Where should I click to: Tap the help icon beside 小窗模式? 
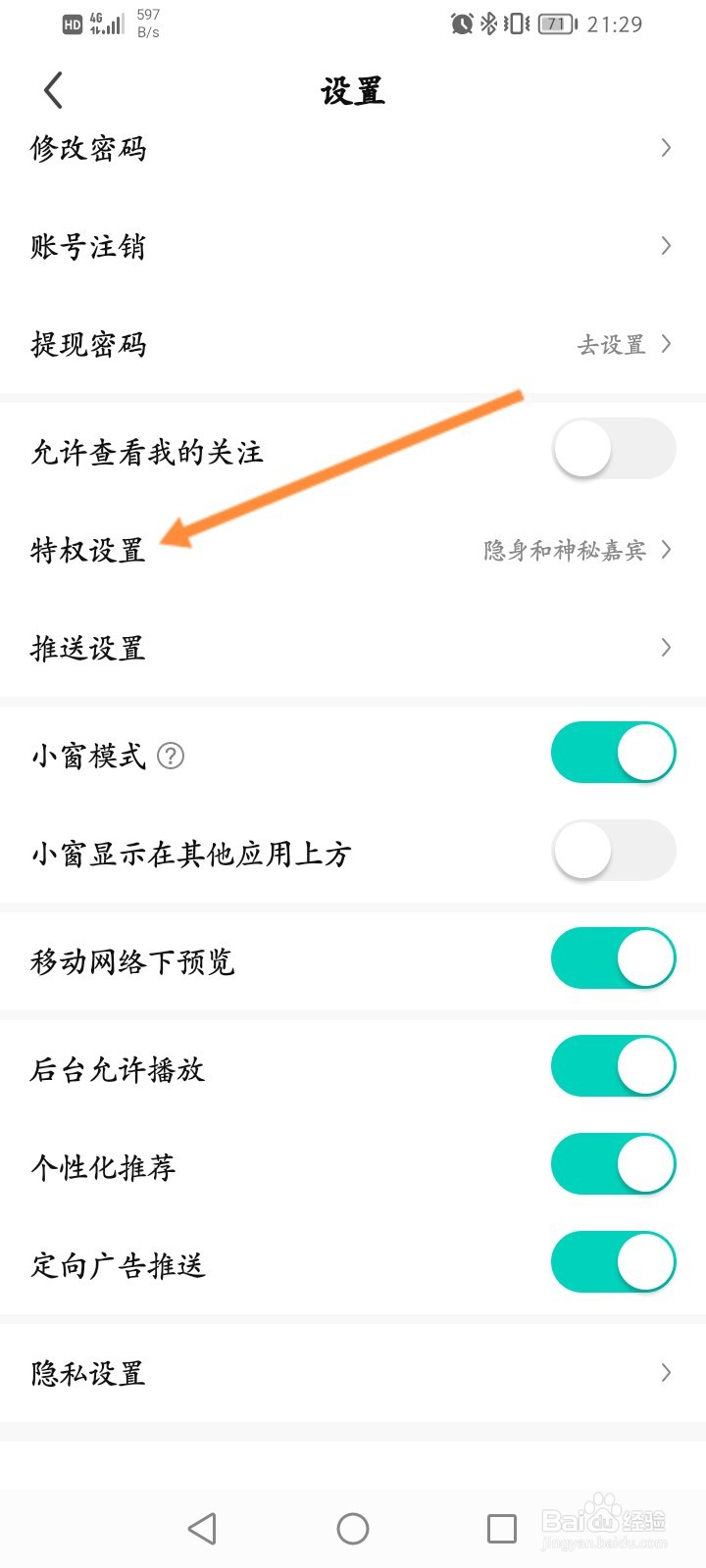click(x=171, y=756)
